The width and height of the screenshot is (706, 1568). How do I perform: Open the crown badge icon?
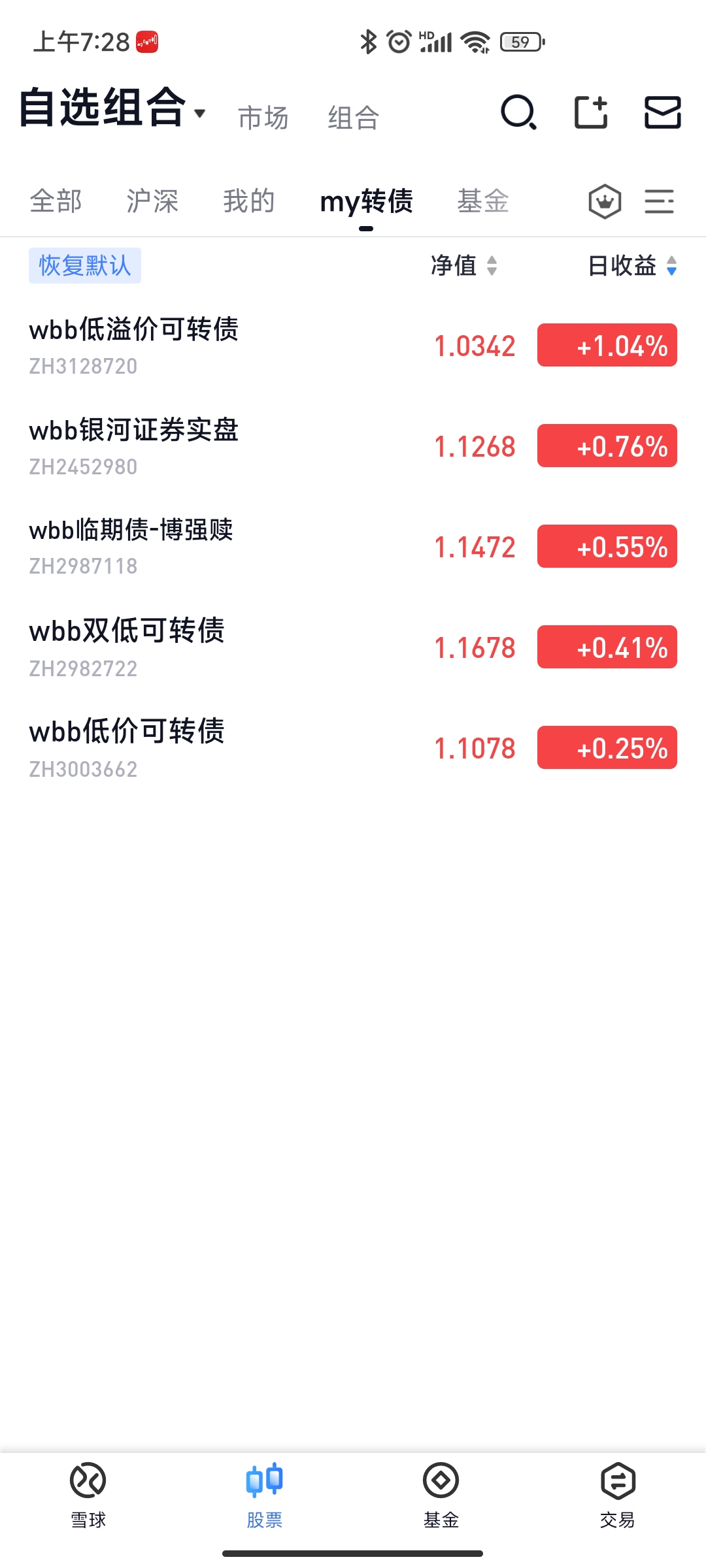point(605,201)
